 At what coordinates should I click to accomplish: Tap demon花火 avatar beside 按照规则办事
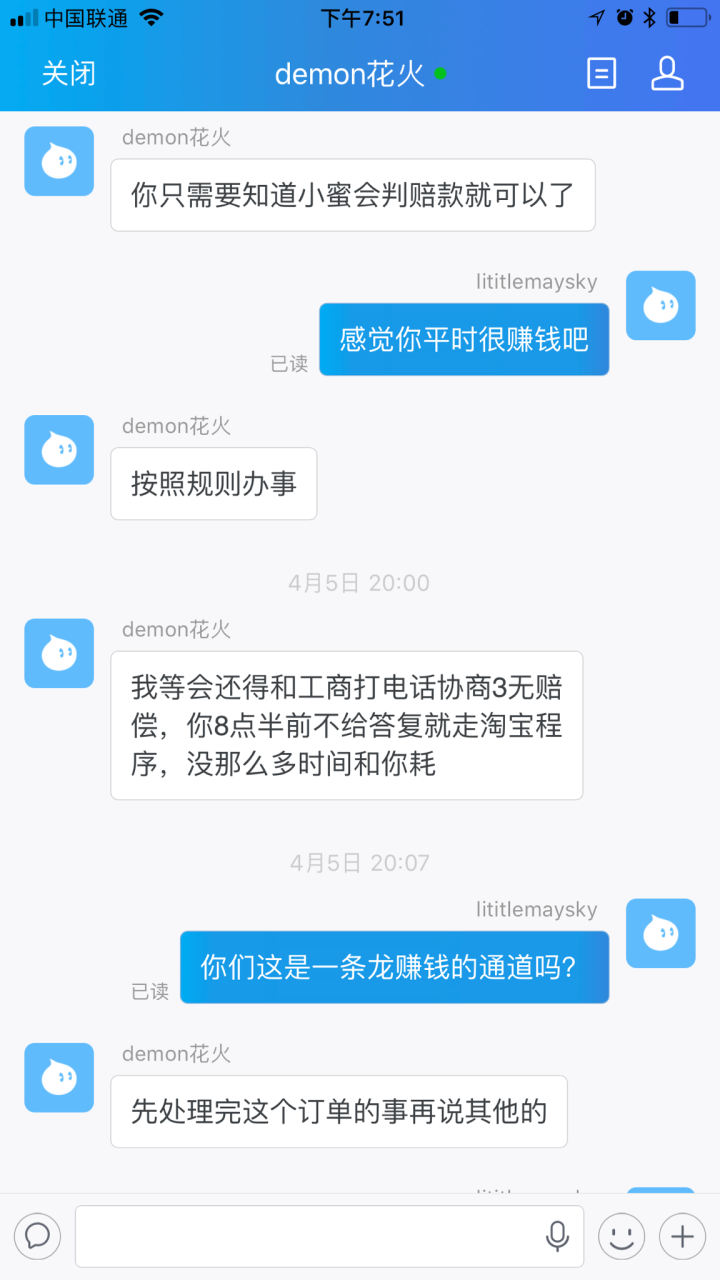[x=59, y=450]
